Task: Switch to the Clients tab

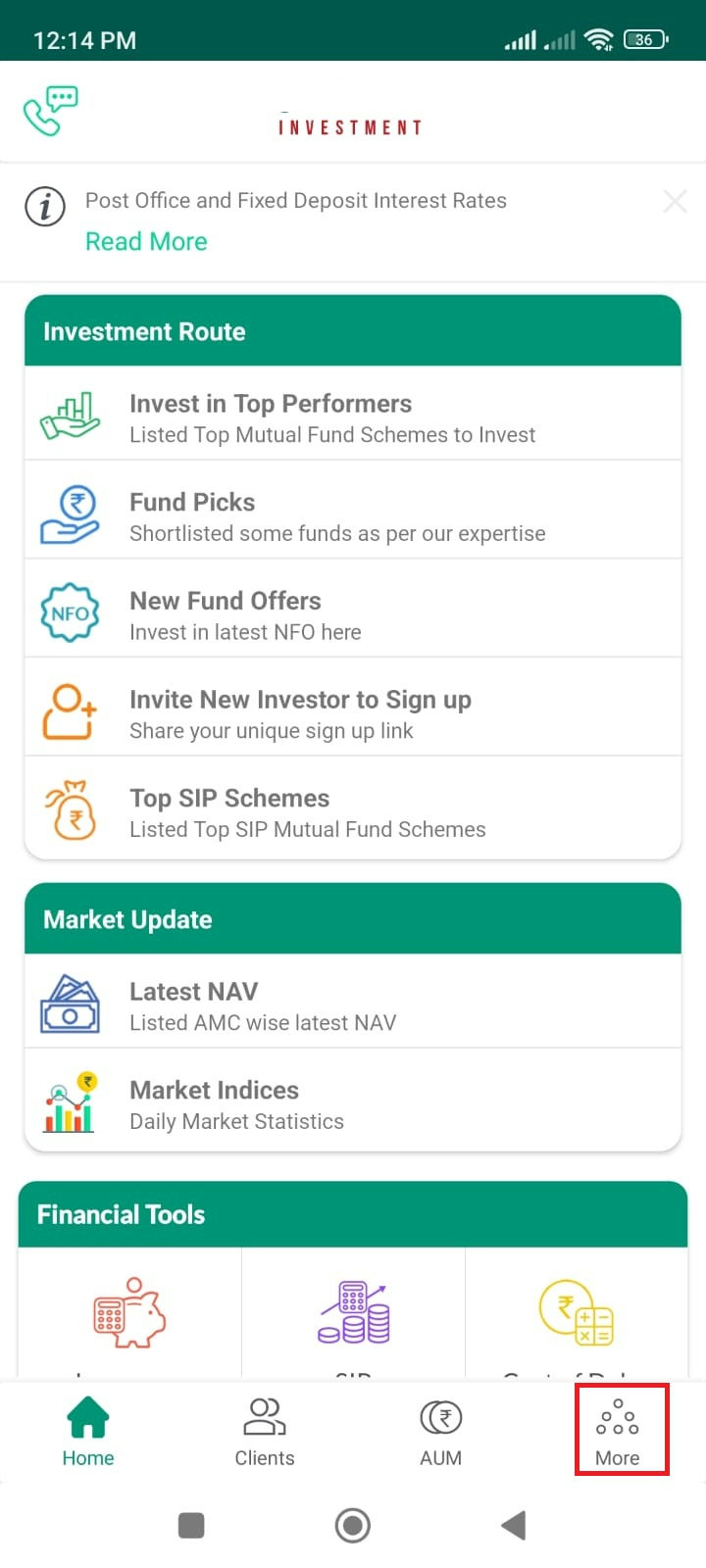Action: pyautogui.click(x=265, y=1432)
